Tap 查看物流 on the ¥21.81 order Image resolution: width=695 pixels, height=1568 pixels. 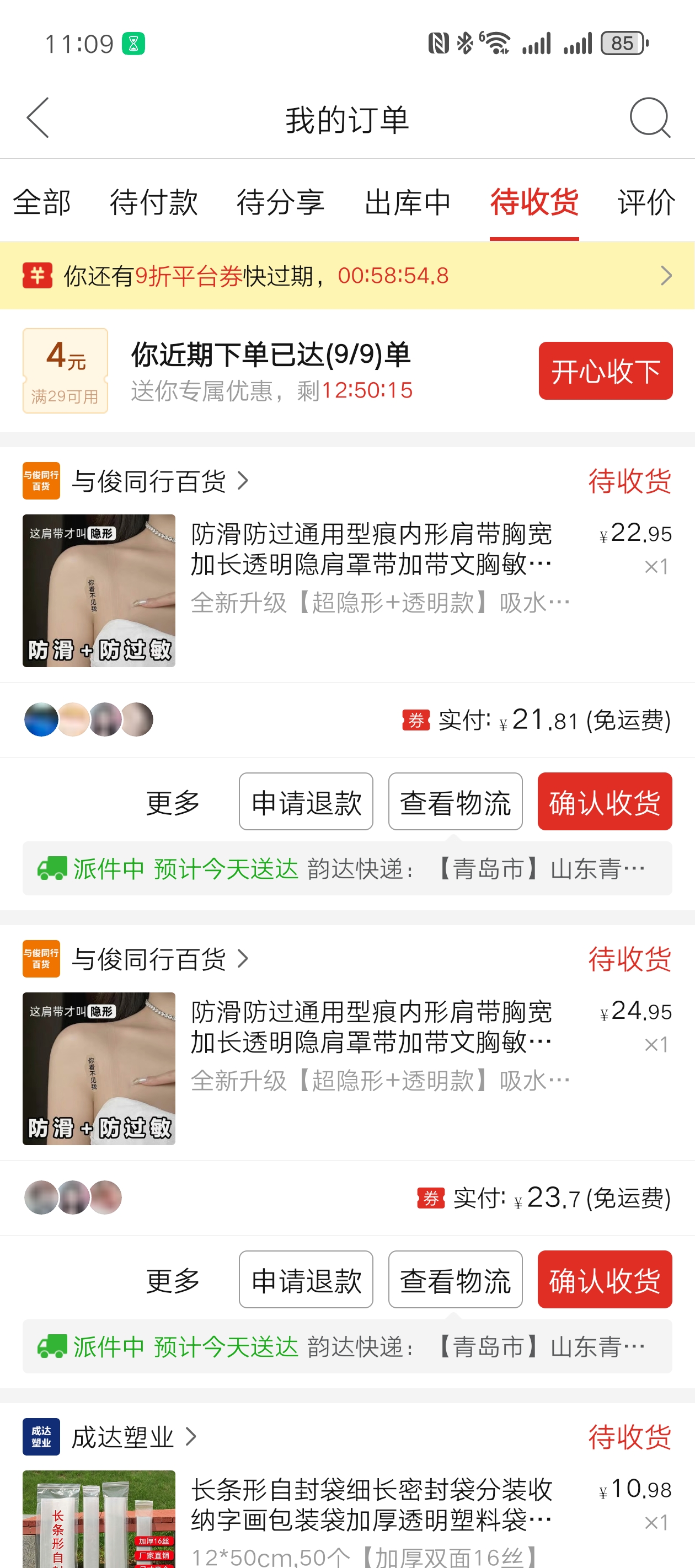tap(455, 802)
